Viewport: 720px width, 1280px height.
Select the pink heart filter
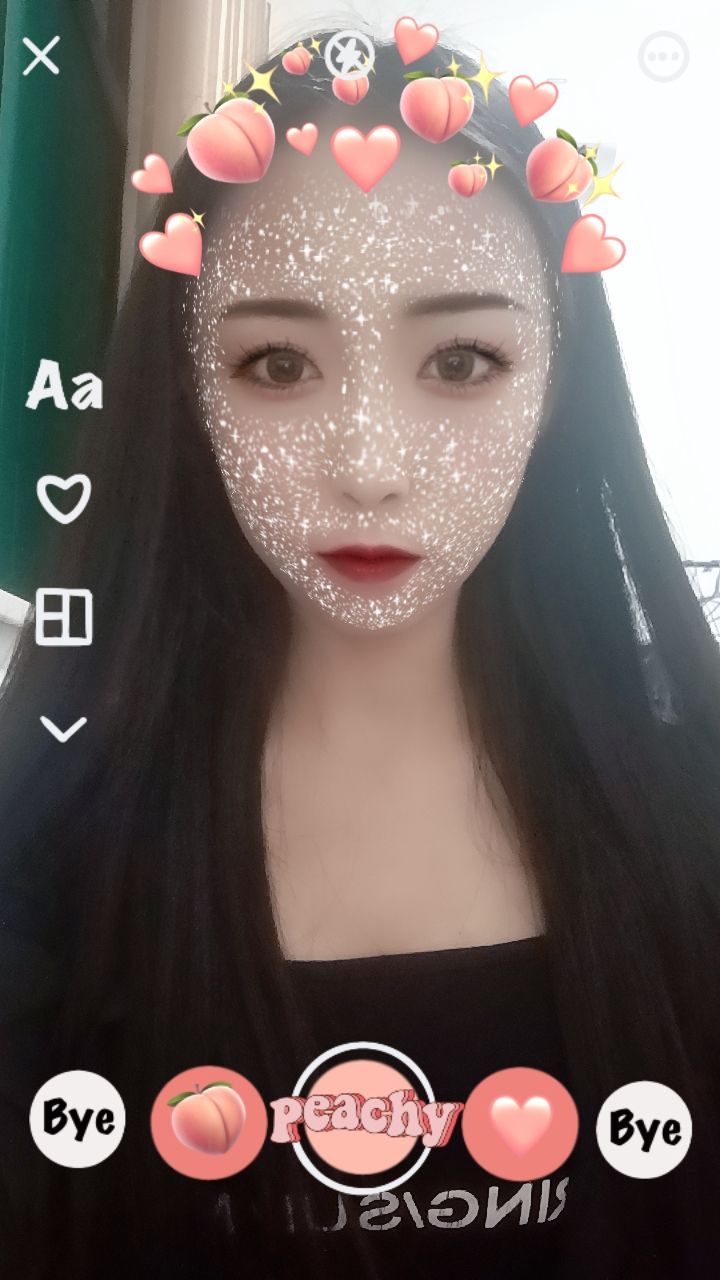521,1124
